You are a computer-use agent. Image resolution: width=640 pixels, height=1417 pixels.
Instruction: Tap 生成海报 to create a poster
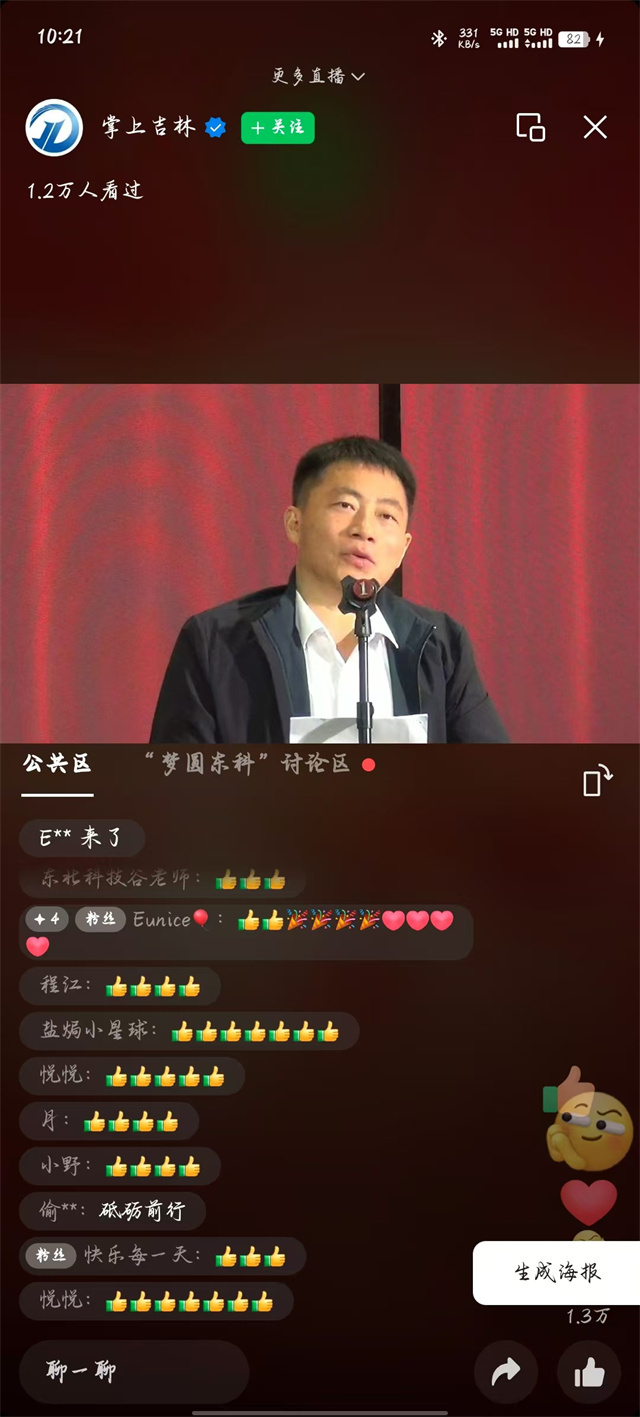(x=557, y=1272)
